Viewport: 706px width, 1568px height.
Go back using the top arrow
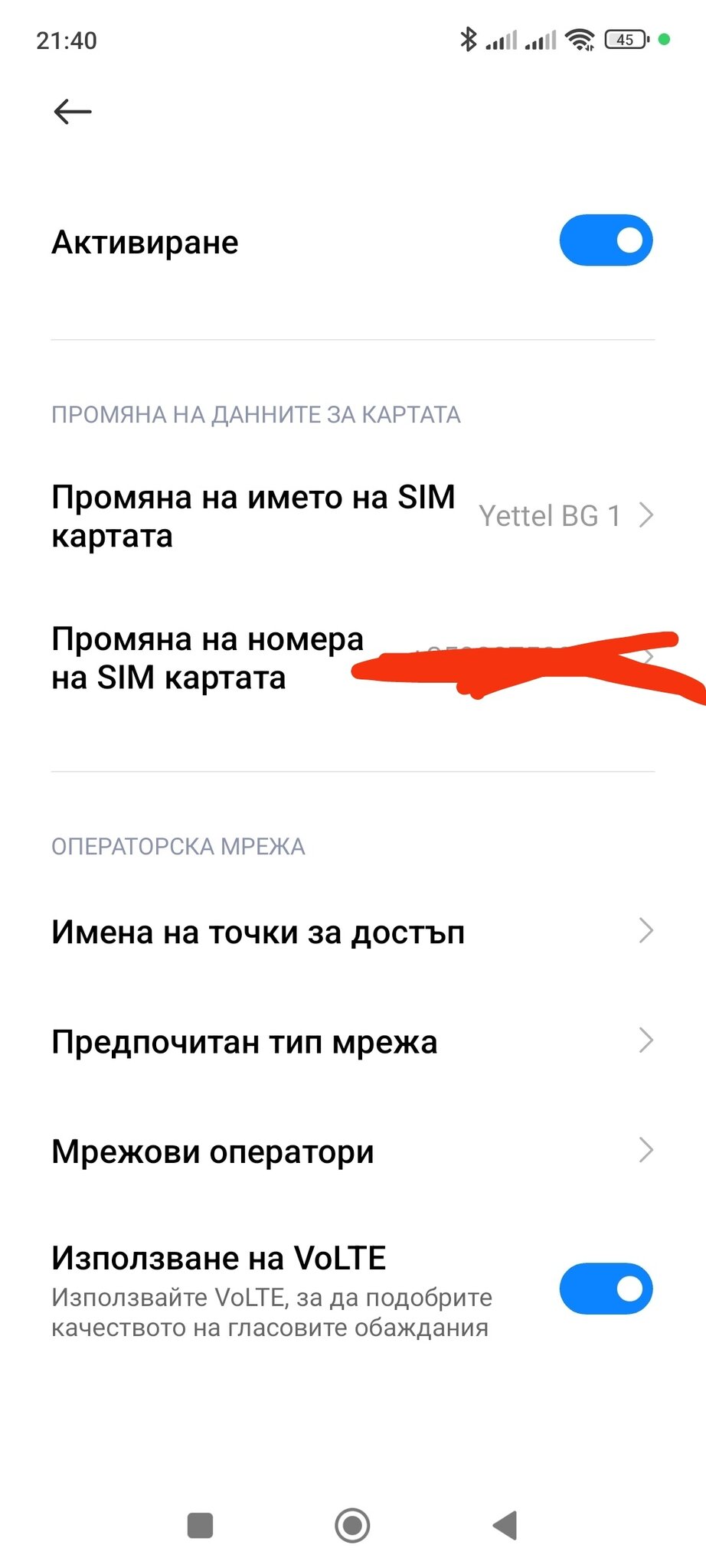[73, 112]
